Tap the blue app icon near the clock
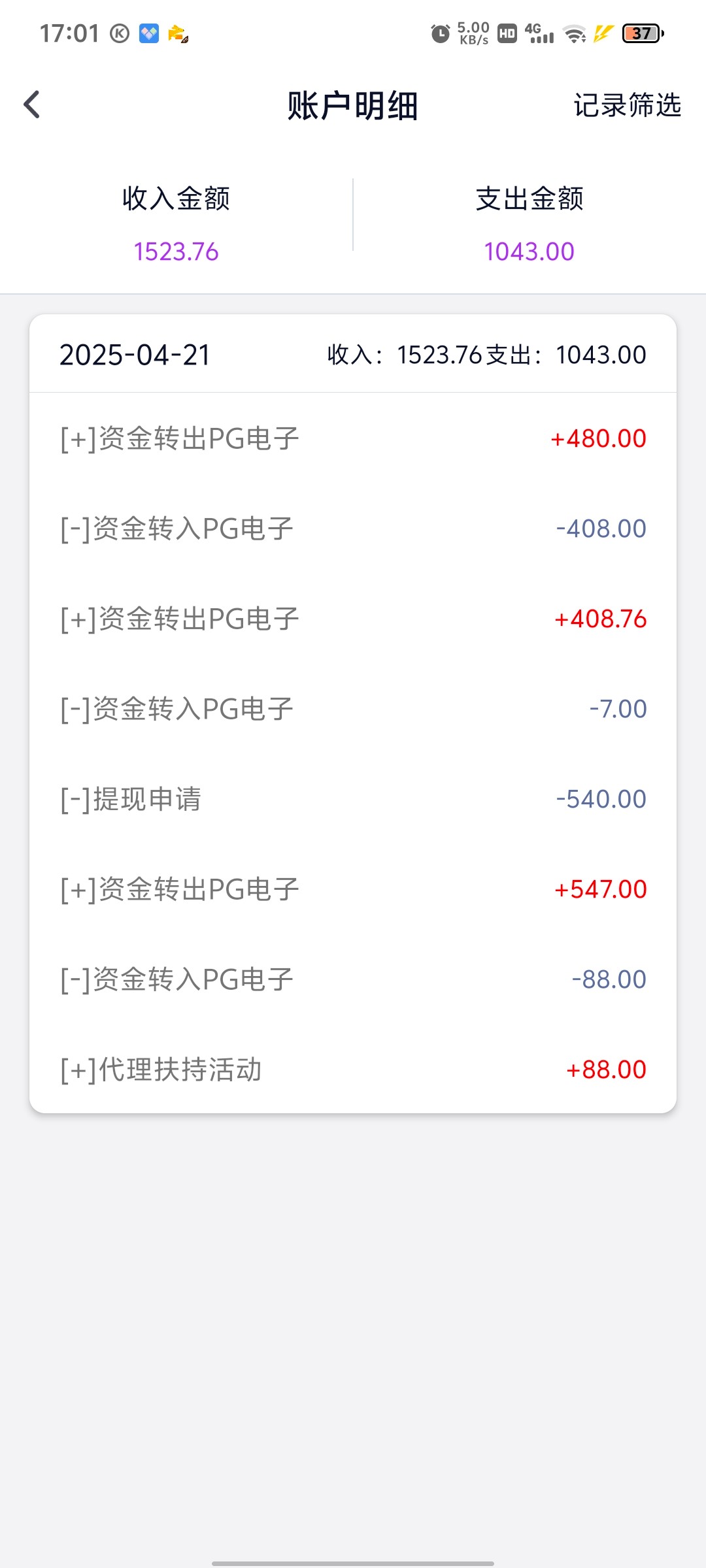 point(148,34)
